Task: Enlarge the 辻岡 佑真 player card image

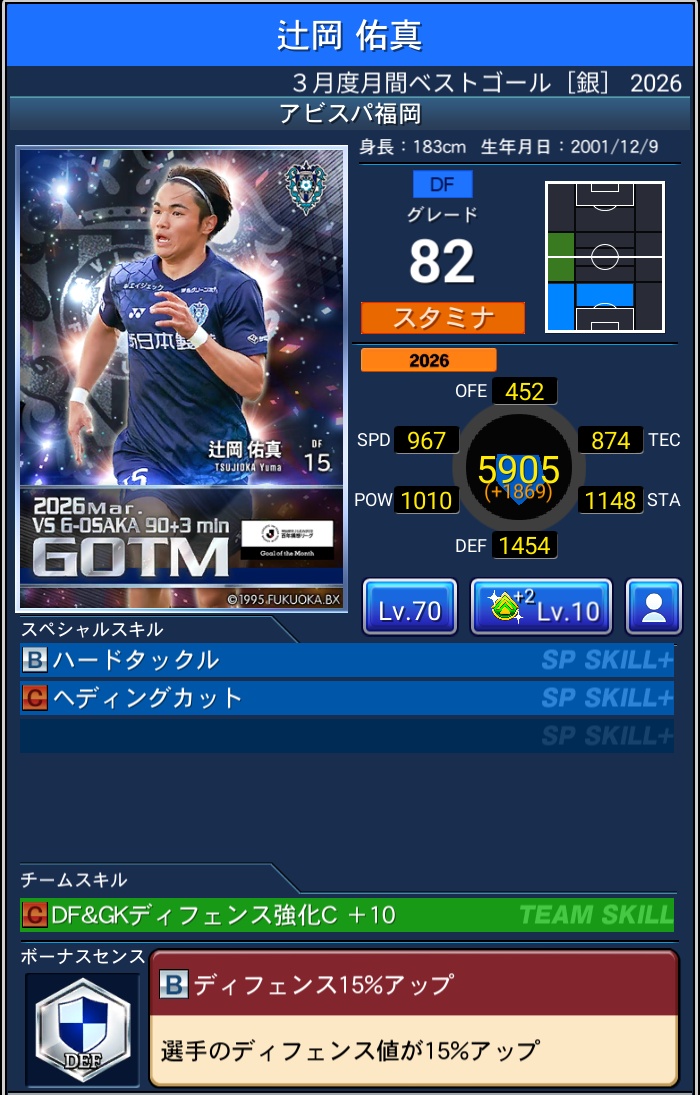Action: (182, 378)
